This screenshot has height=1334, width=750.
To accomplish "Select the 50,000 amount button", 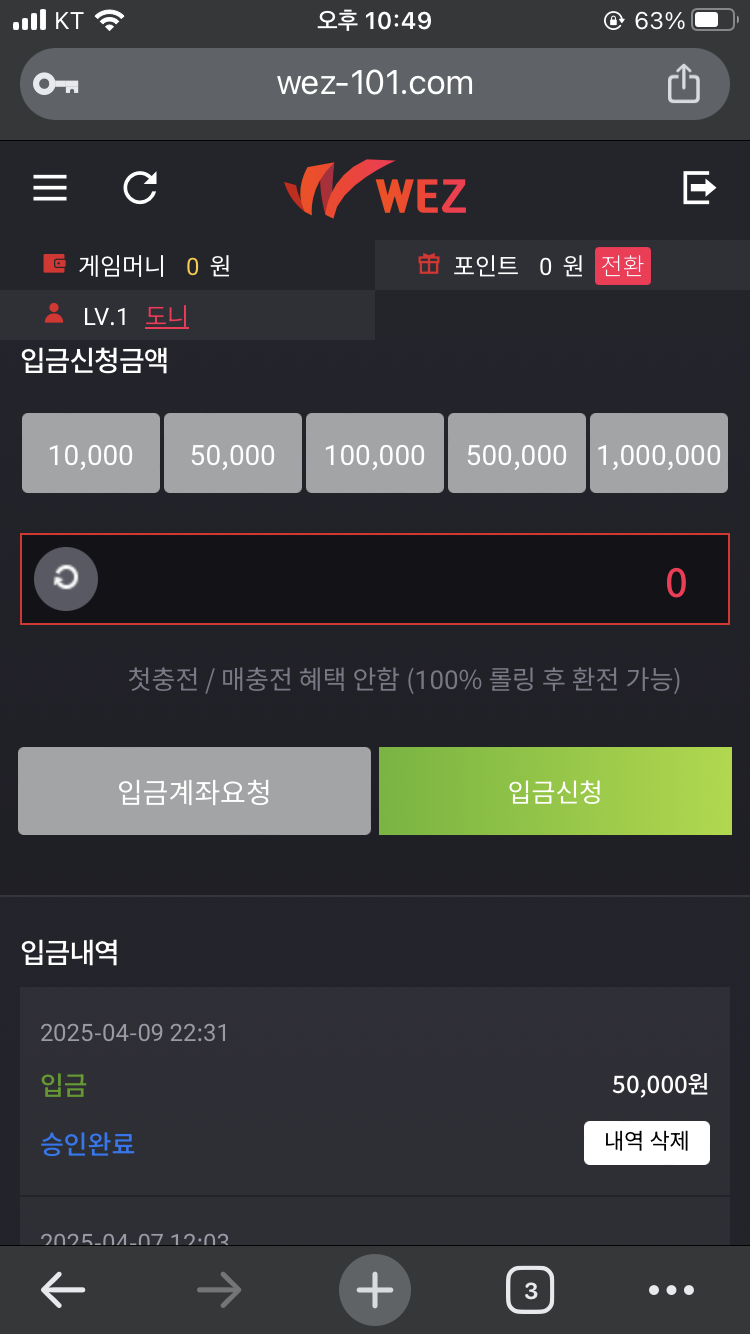I will 233,454.
